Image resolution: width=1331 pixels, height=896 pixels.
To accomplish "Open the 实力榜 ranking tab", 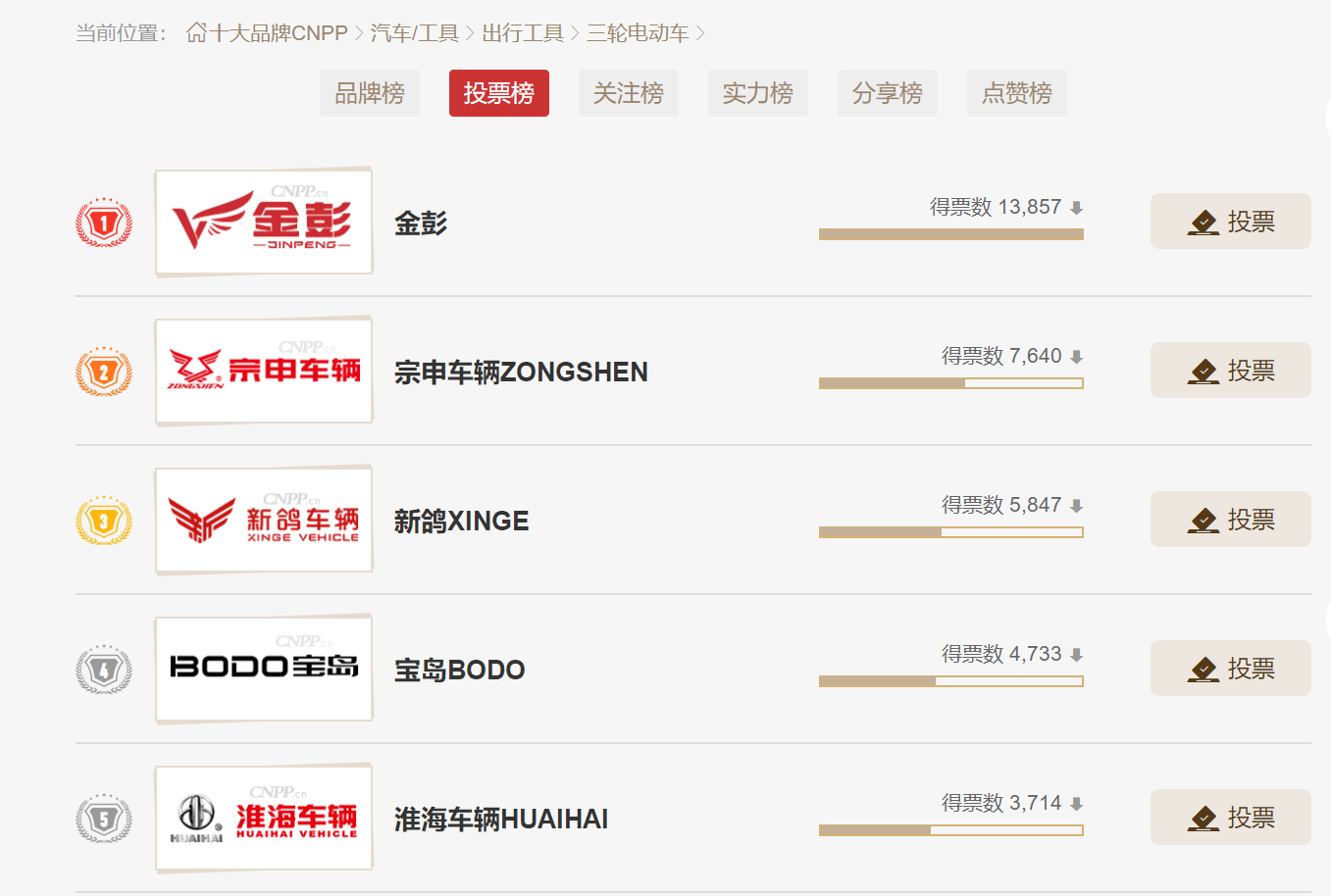I will pos(757,93).
